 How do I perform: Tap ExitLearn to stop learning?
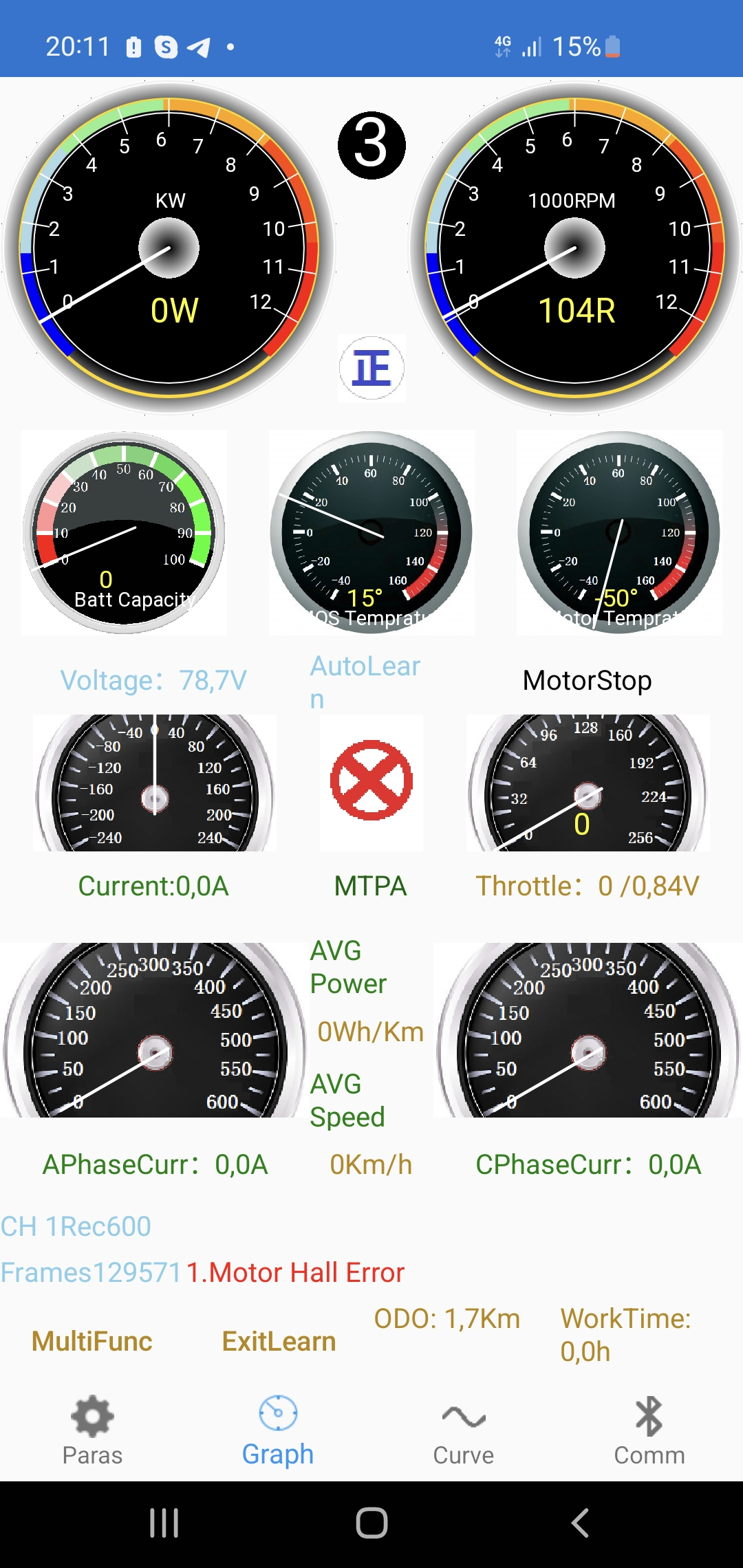279,1341
